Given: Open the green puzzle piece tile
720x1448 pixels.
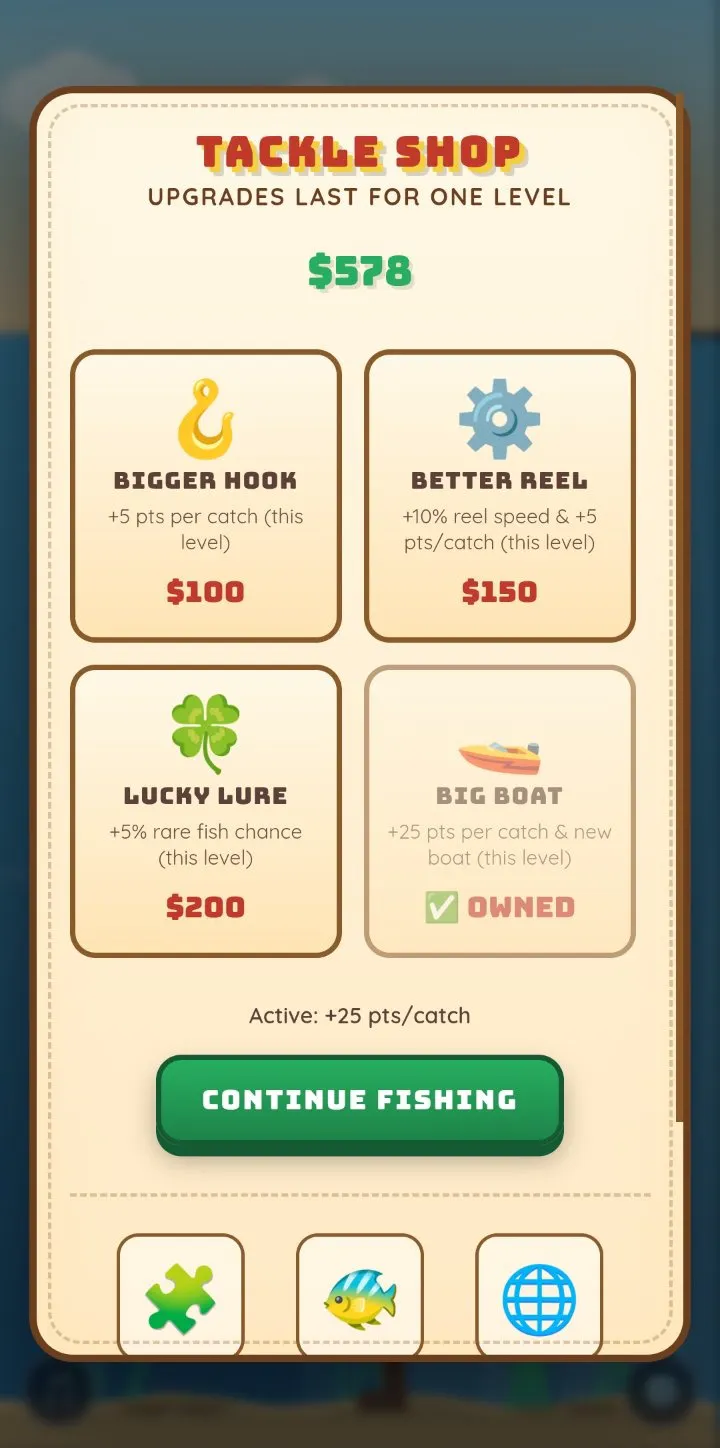Looking at the screenshot, I should [x=181, y=1296].
